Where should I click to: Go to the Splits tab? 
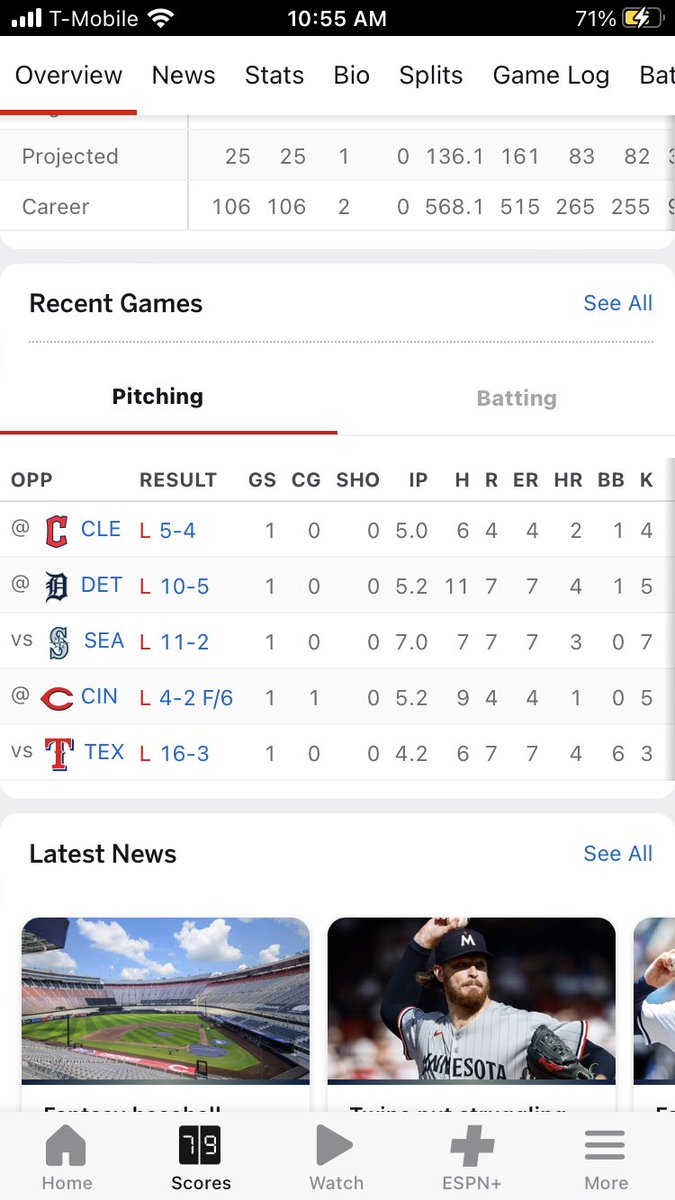[431, 75]
